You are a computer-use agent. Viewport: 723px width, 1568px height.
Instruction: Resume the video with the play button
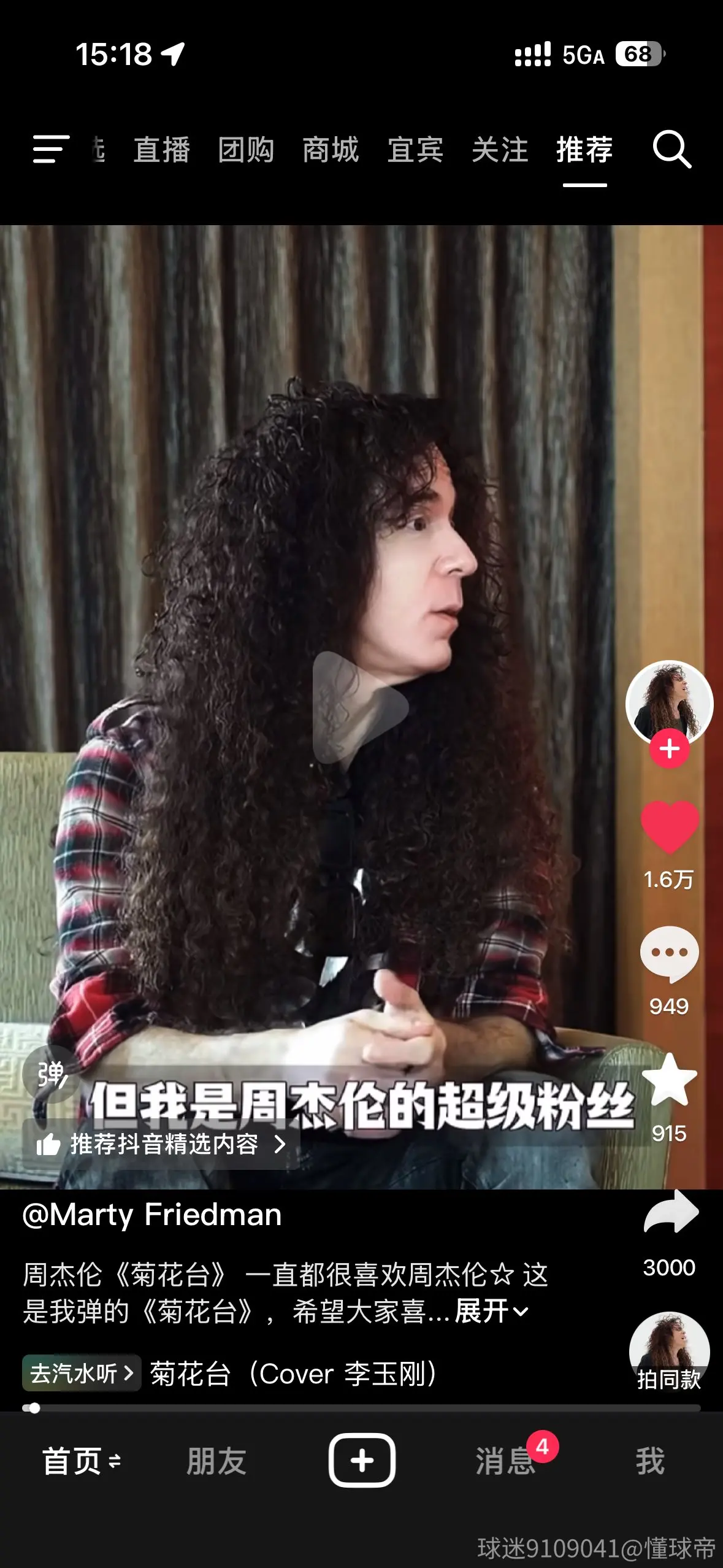361,707
